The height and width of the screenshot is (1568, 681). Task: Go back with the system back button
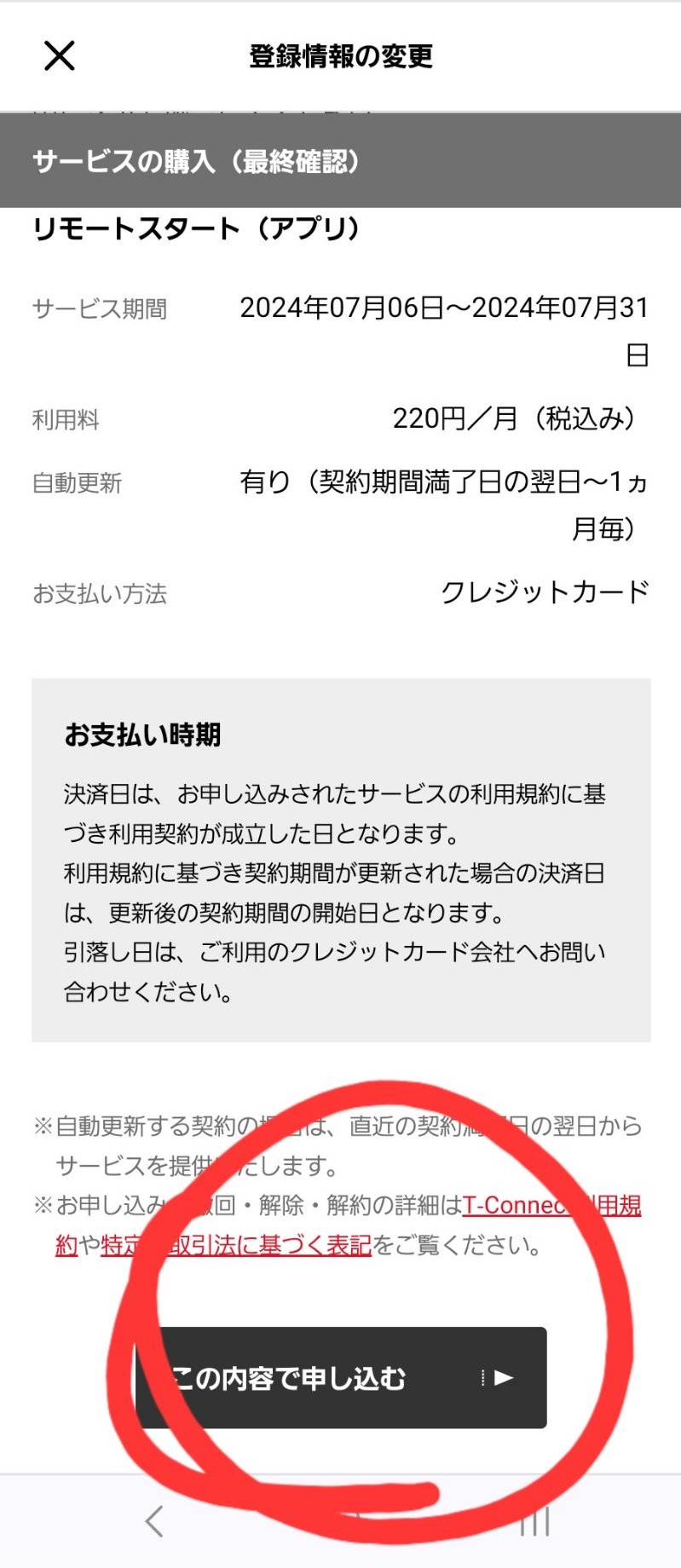click(154, 1521)
